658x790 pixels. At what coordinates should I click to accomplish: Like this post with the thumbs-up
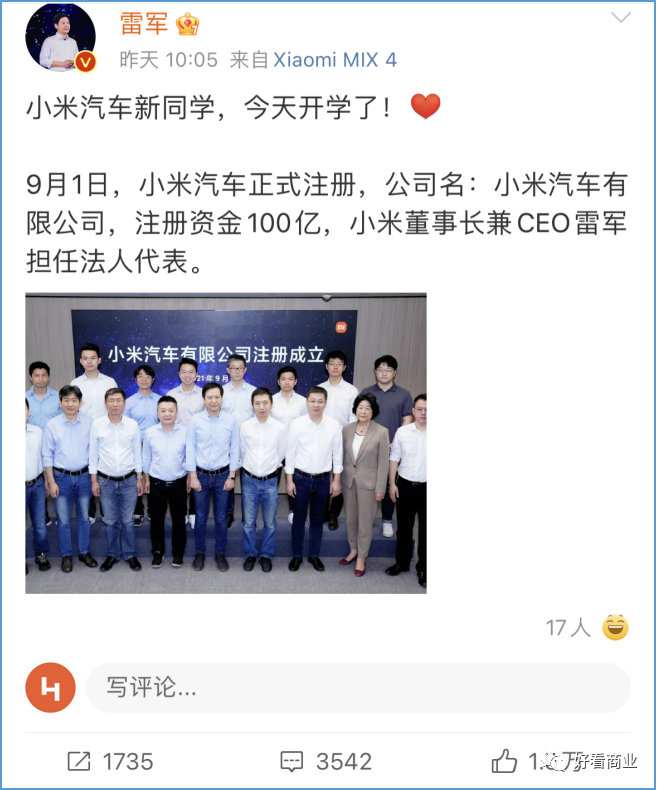coord(506,762)
